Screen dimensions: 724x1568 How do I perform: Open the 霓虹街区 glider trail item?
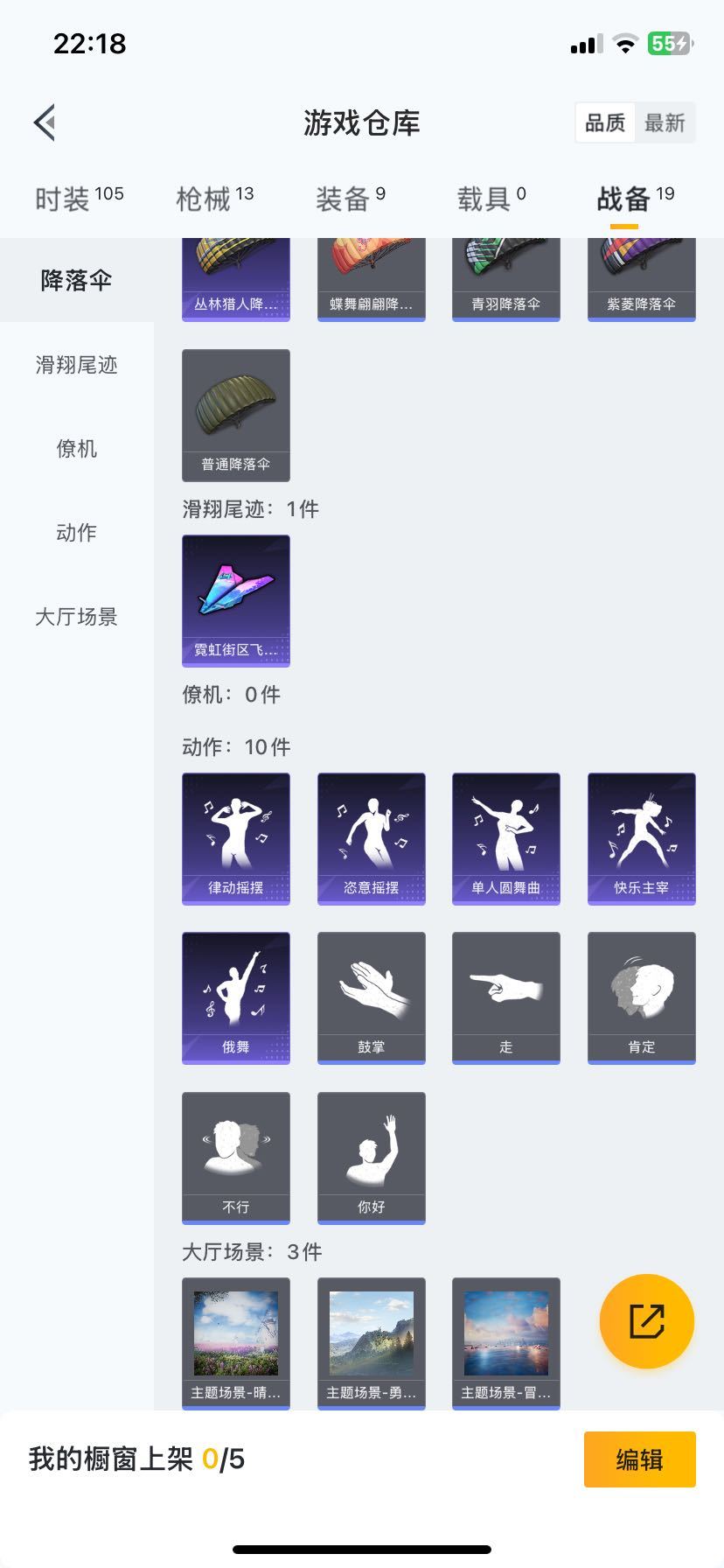pyautogui.click(x=236, y=600)
